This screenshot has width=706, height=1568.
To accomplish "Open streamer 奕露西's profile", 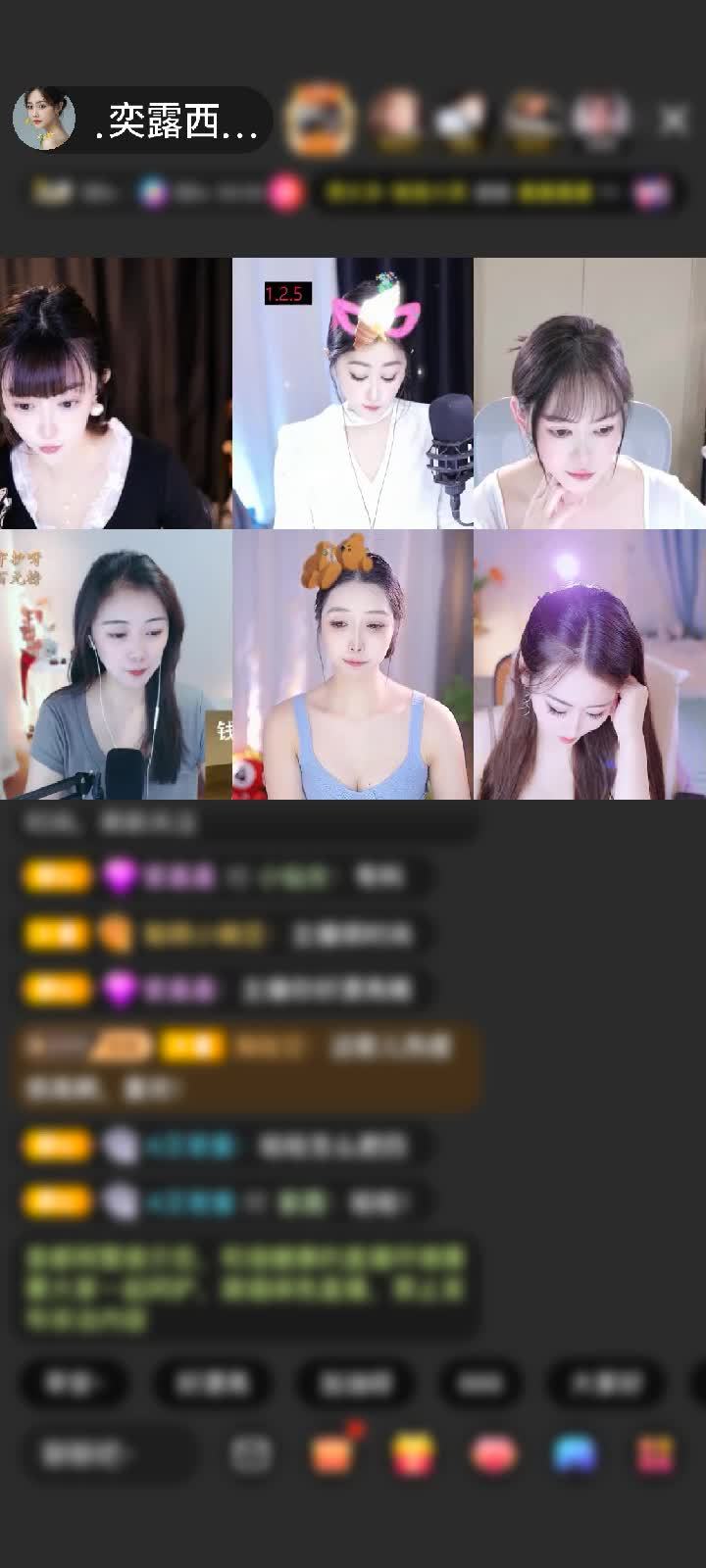I will click(44, 121).
